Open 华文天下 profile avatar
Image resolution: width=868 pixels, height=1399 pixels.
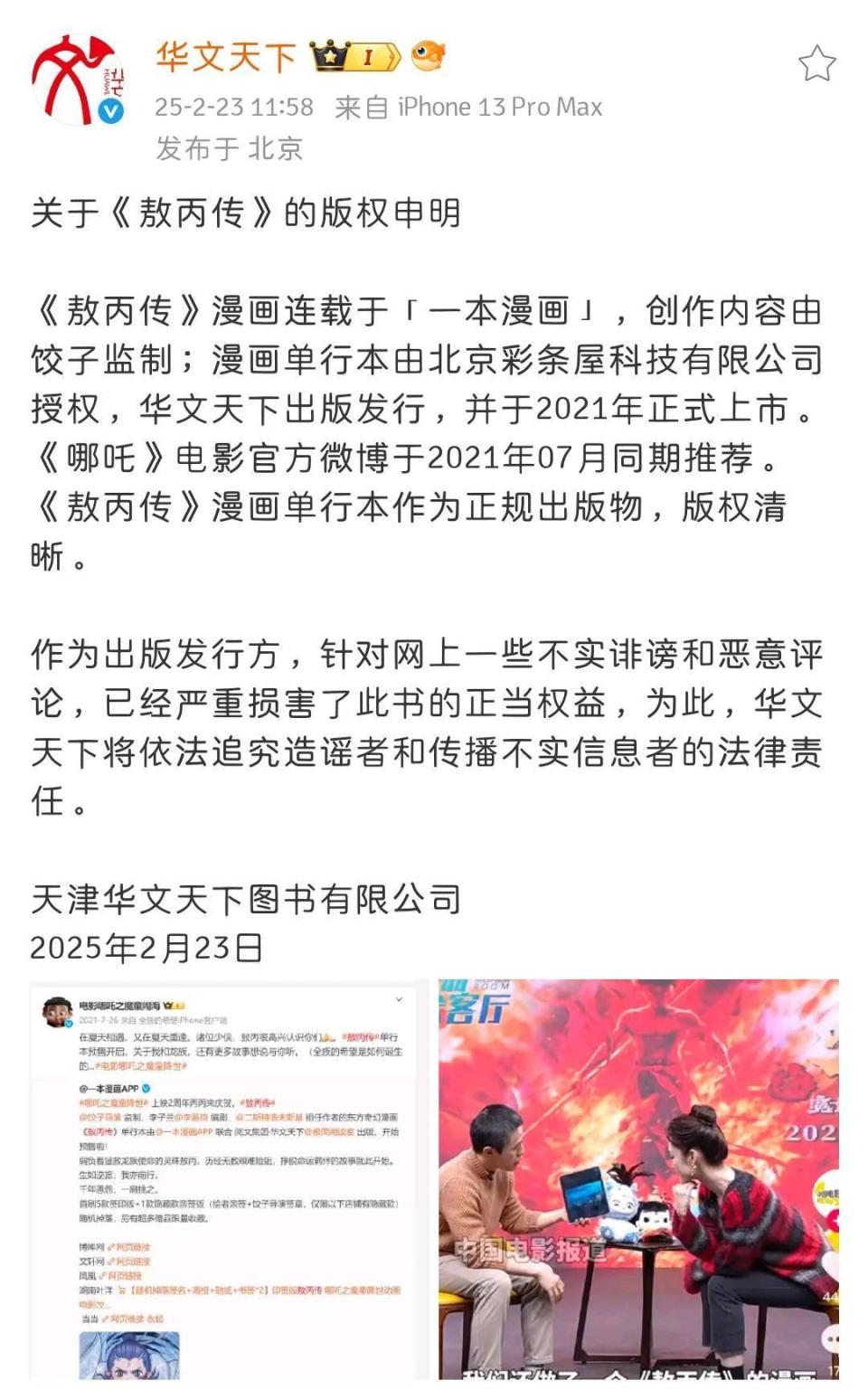click(77, 80)
